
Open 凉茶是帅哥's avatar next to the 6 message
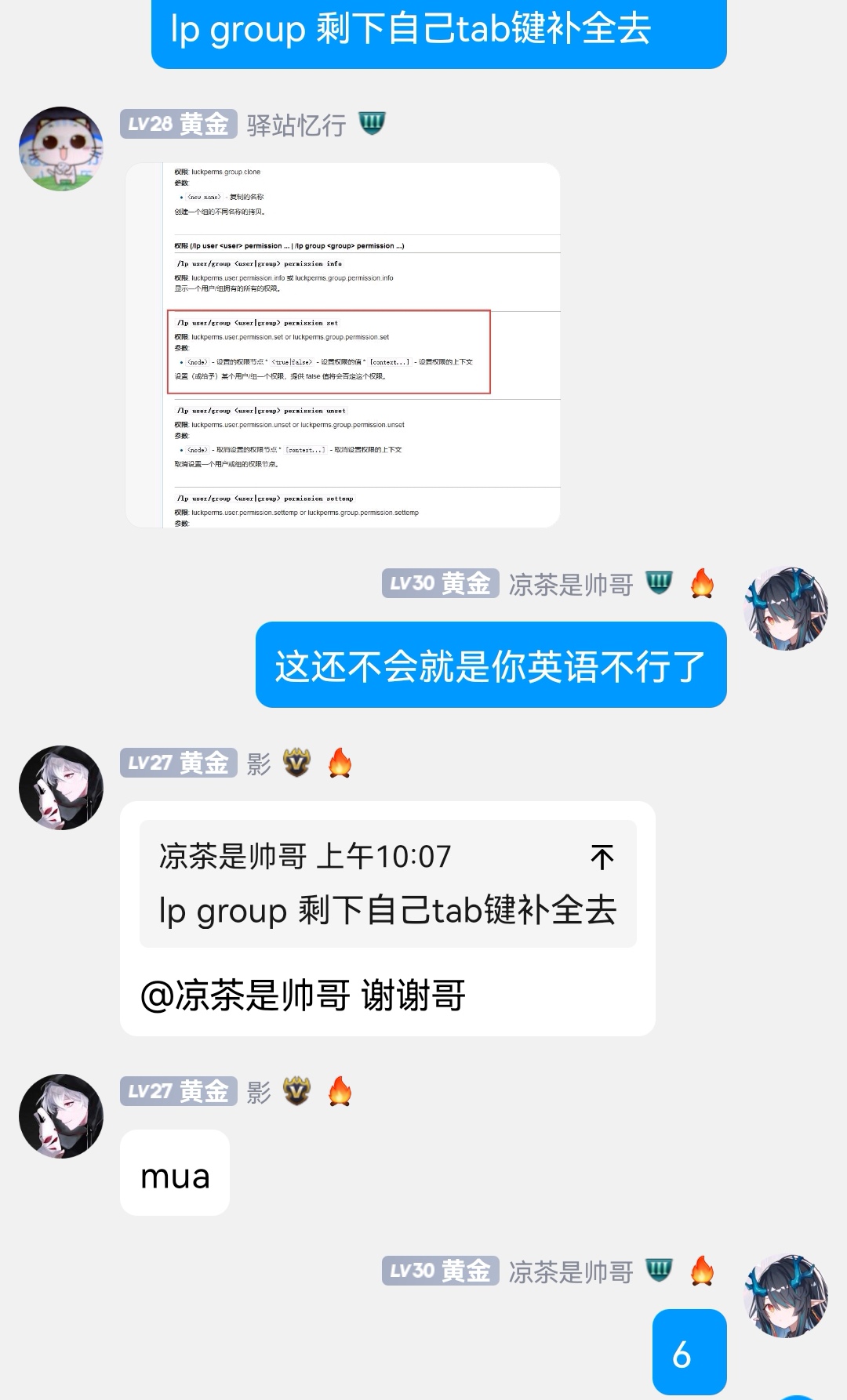[786, 1296]
